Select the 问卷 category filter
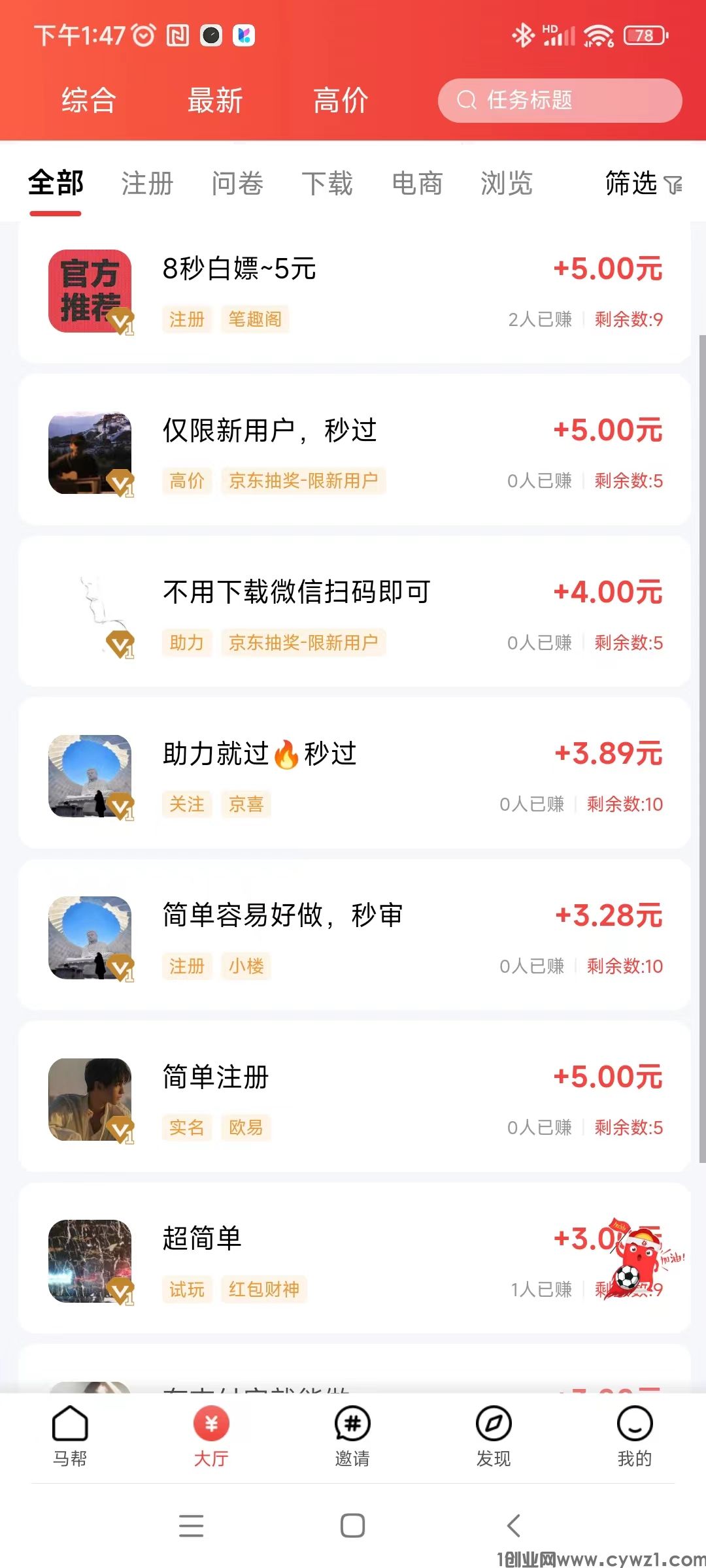706x1568 pixels. point(237,184)
